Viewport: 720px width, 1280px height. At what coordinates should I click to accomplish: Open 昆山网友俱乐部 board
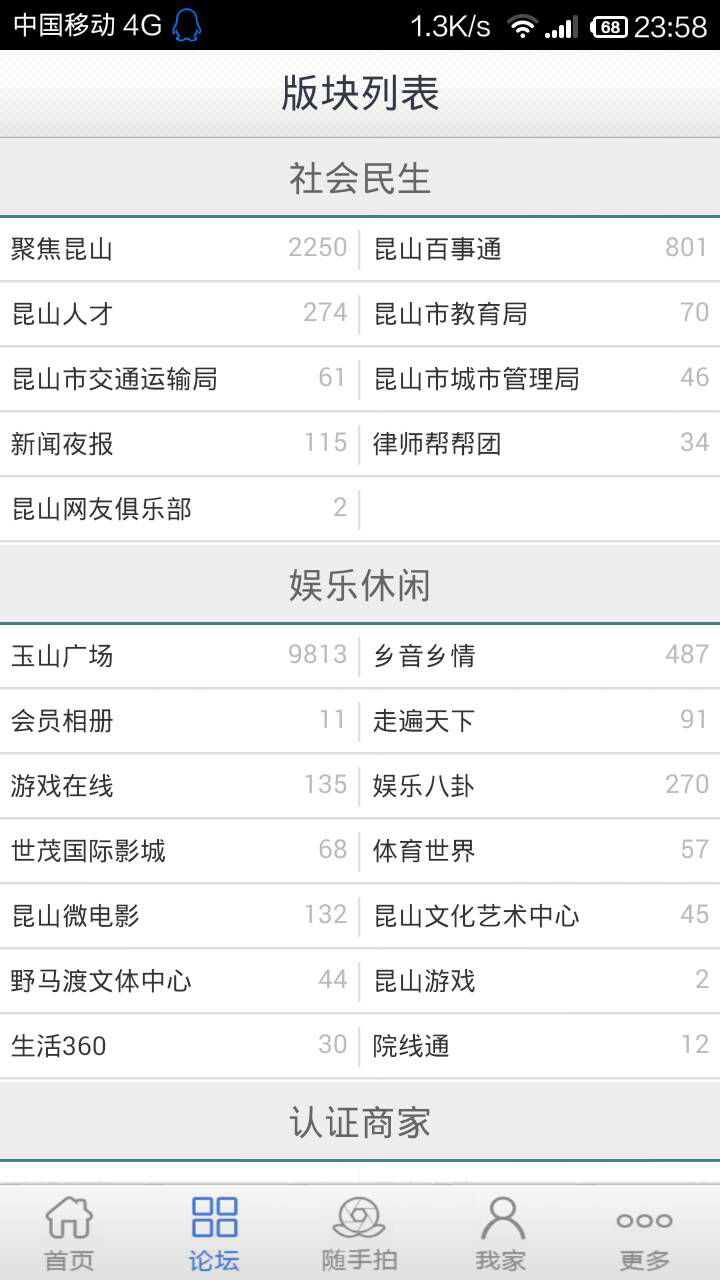coord(179,508)
